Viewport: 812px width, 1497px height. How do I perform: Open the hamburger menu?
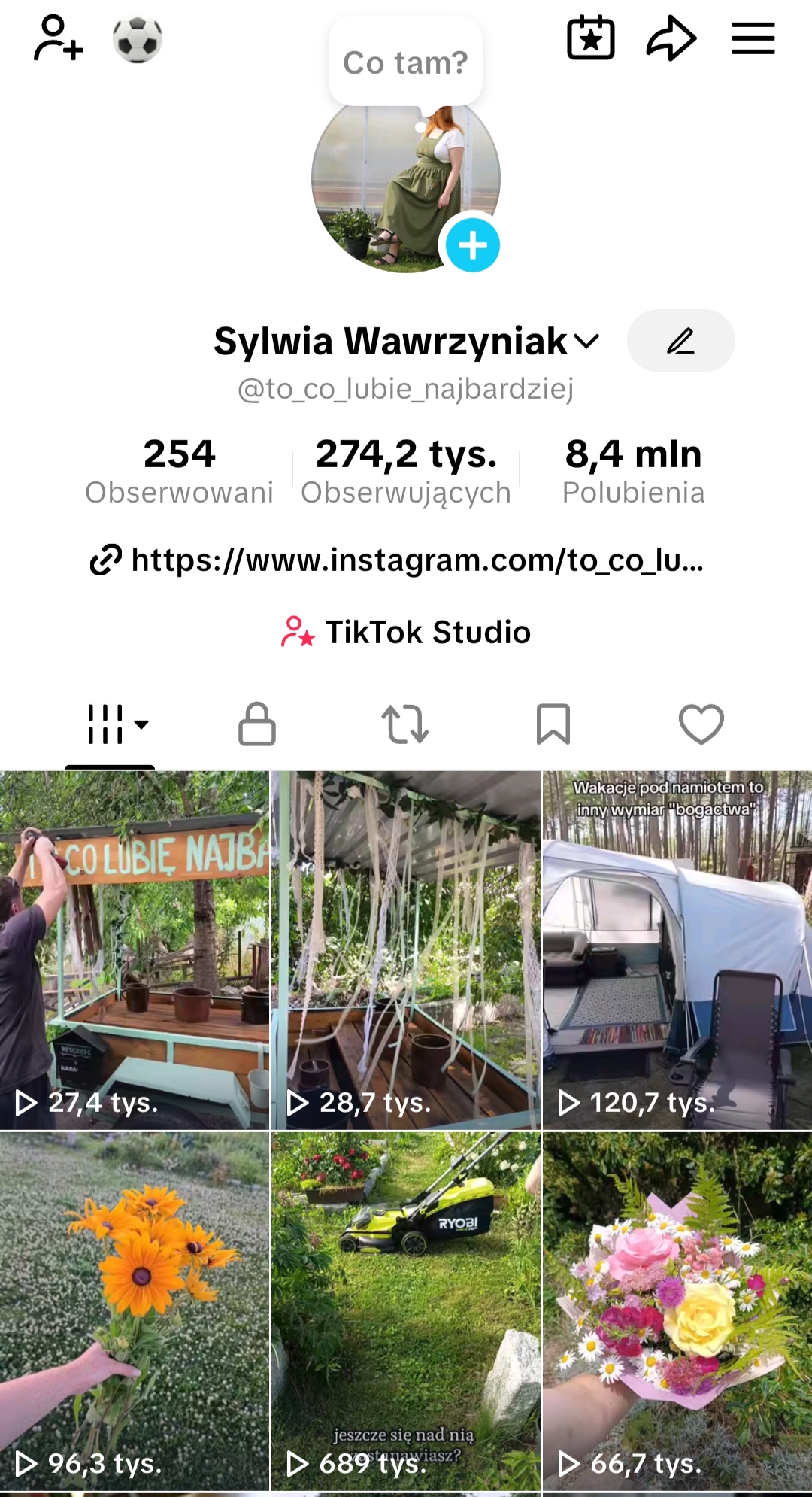(x=753, y=38)
